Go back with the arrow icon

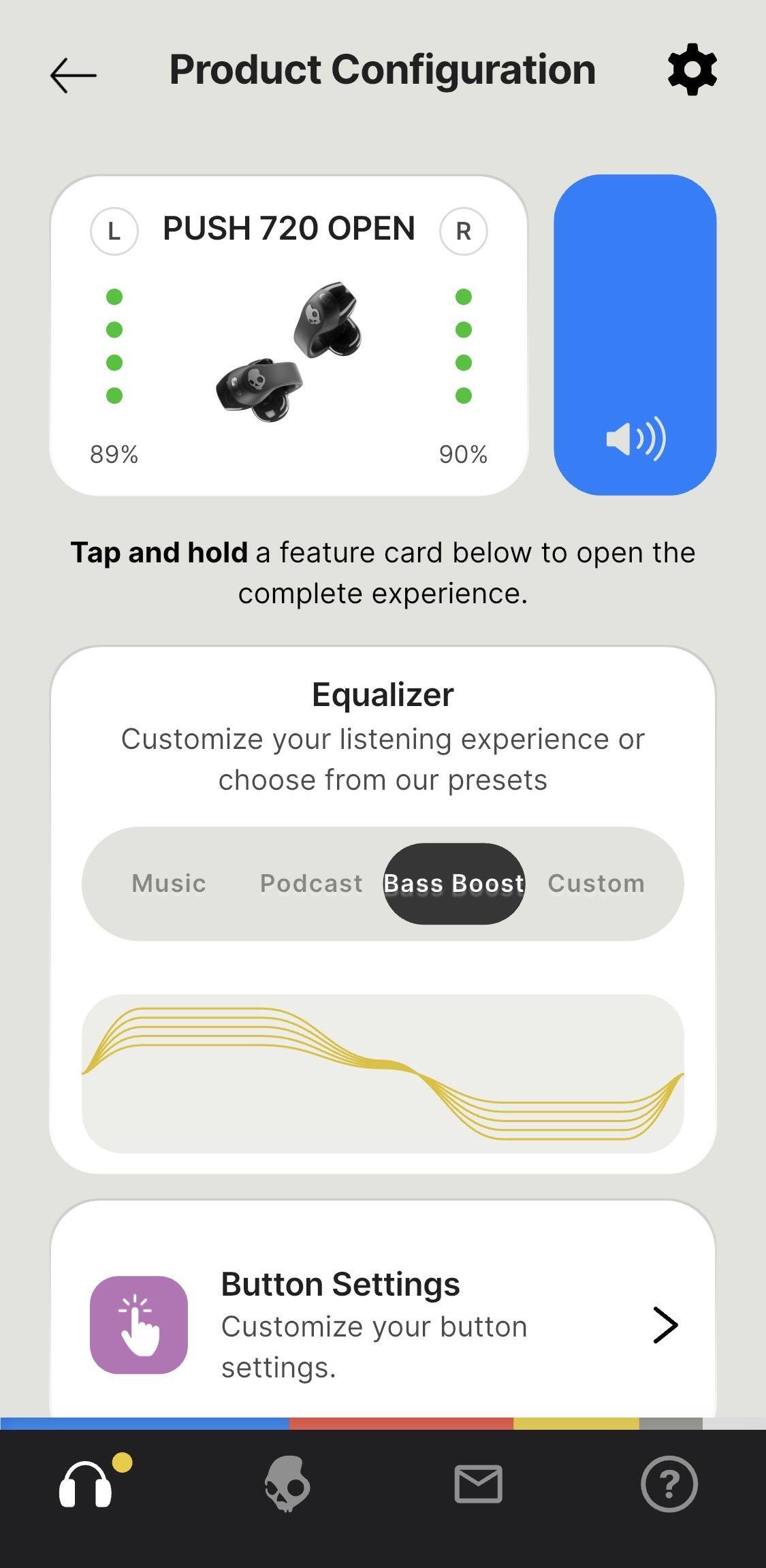point(74,74)
